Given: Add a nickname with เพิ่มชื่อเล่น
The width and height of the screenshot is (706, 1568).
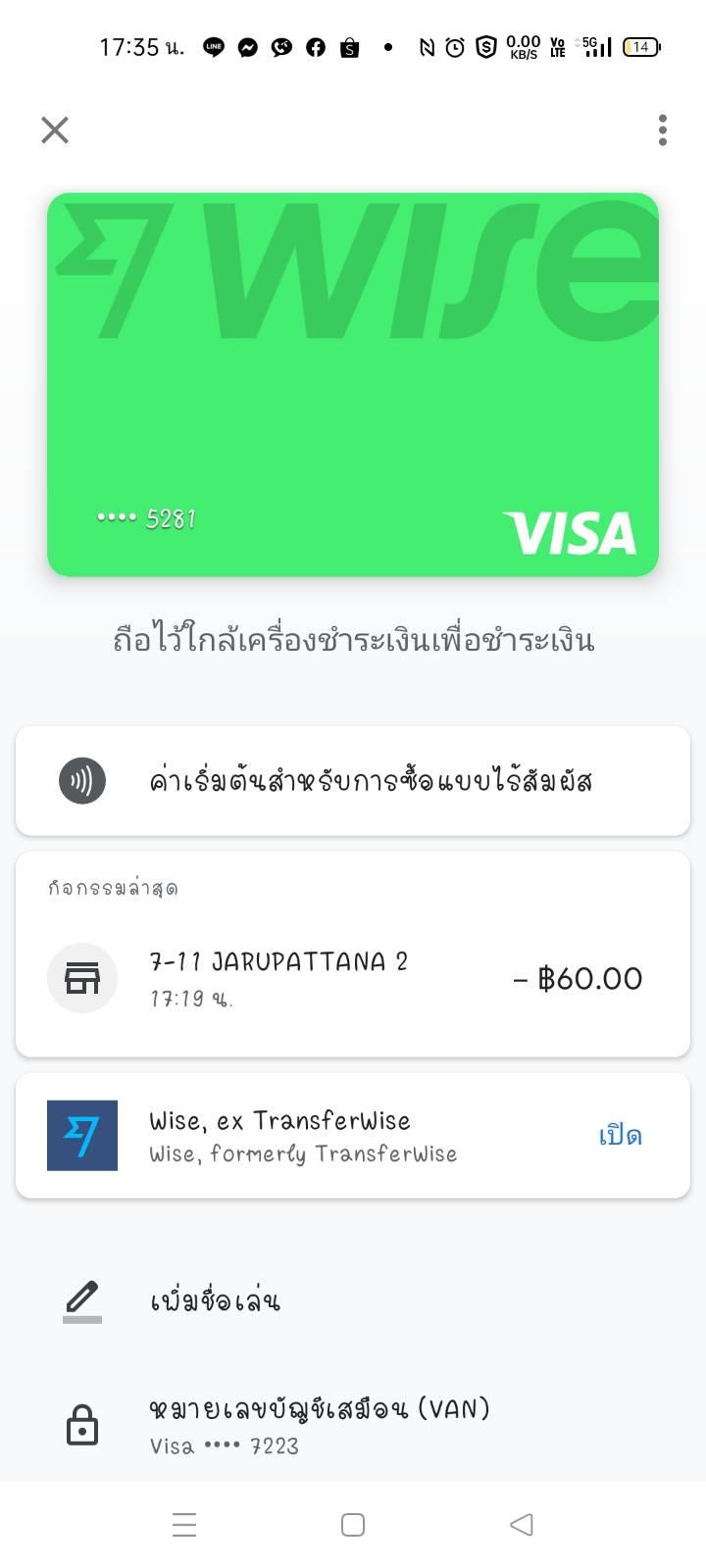Looking at the screenshot, I should 353,1301.
